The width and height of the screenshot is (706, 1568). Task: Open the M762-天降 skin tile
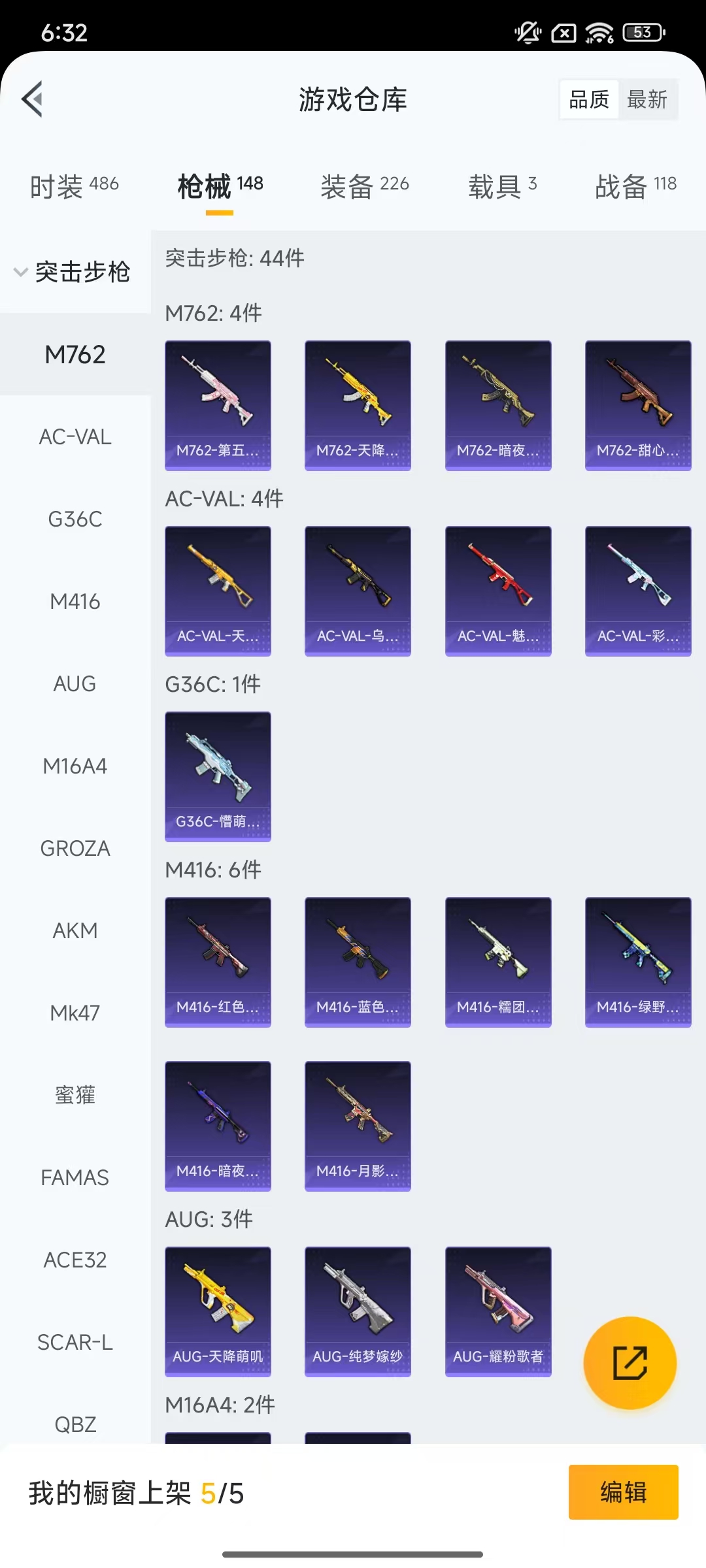(358, 405)
